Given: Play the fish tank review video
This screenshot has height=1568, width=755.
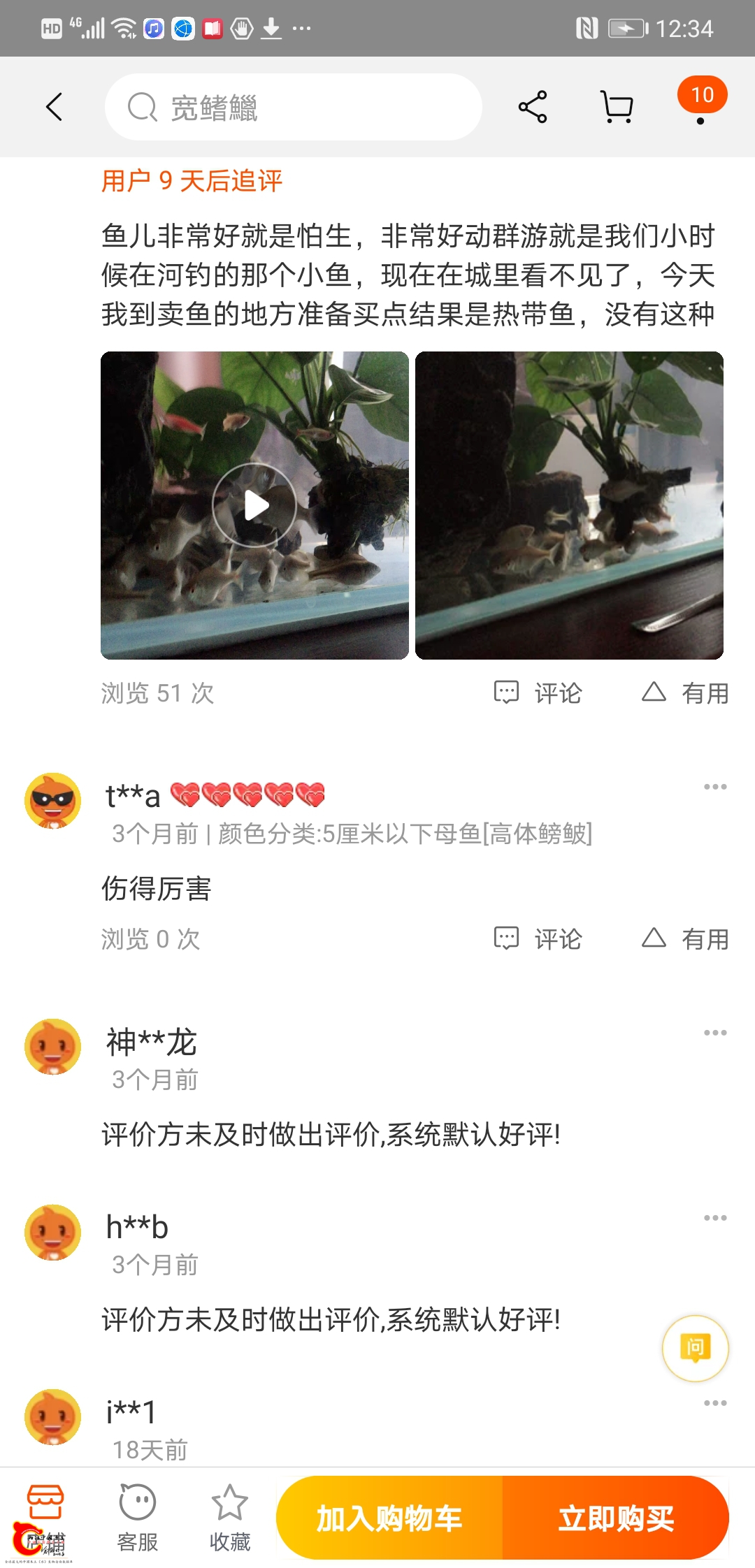Looking at the screenshot, I should pos(254,505).
